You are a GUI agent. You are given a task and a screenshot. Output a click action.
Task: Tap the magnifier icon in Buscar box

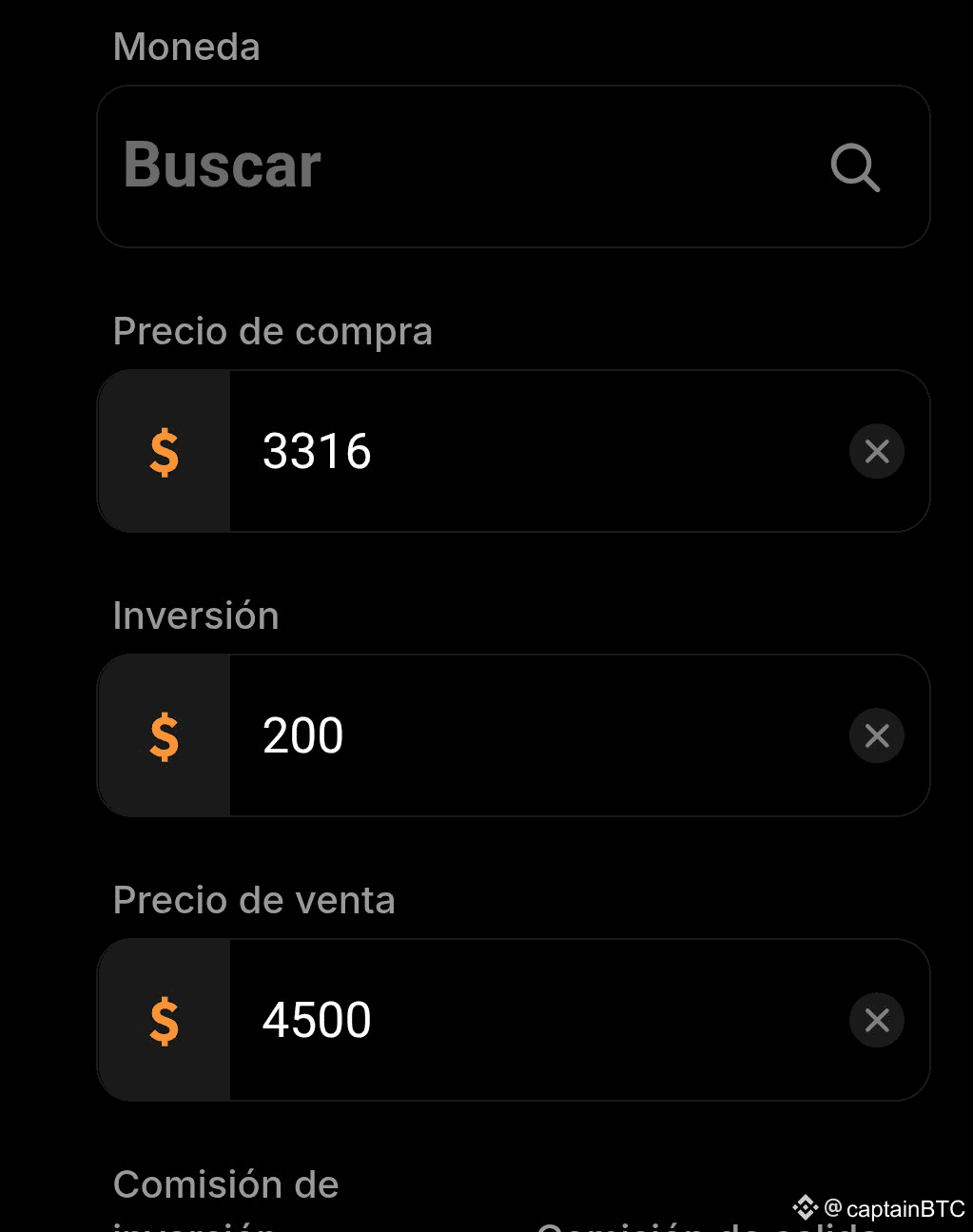854,168
